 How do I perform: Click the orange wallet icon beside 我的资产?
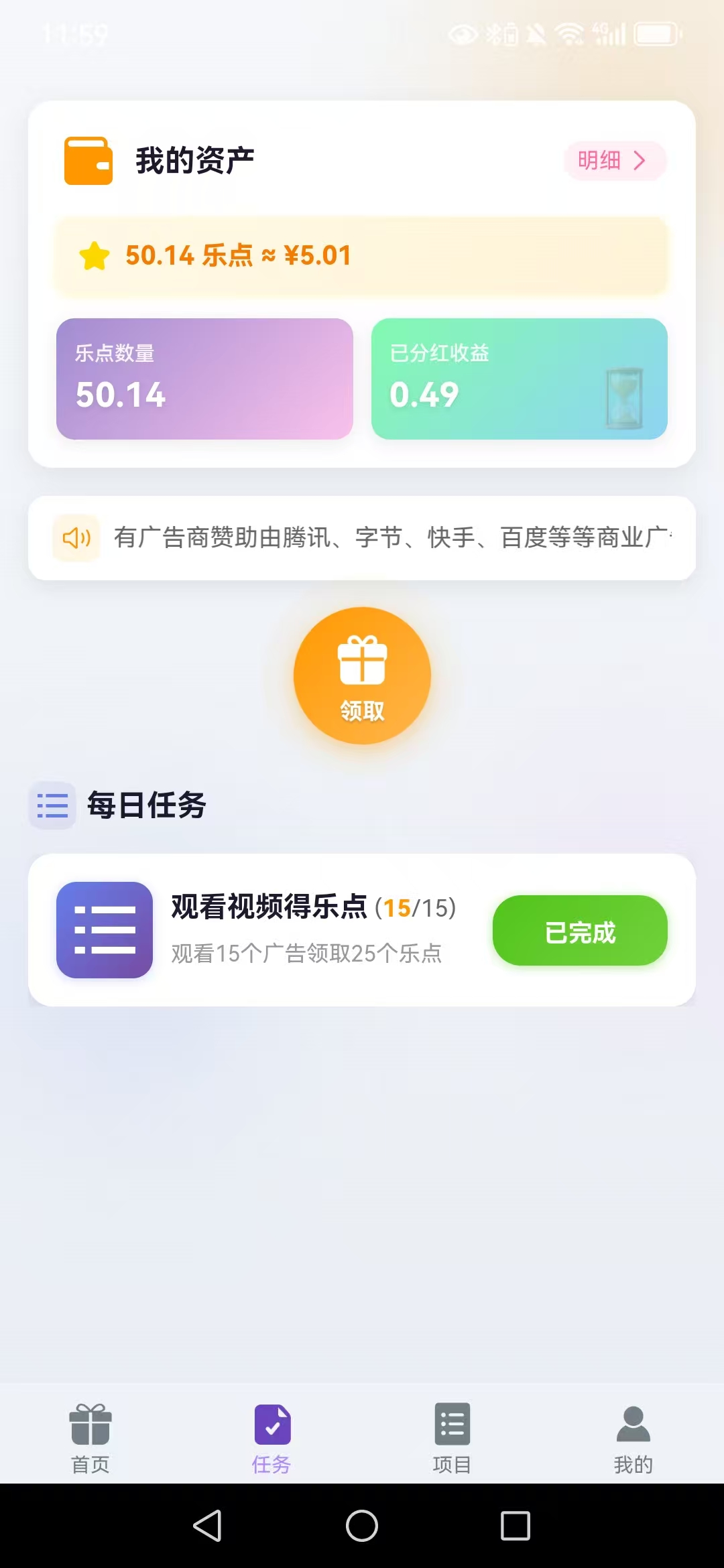click(x=88, y=161)
